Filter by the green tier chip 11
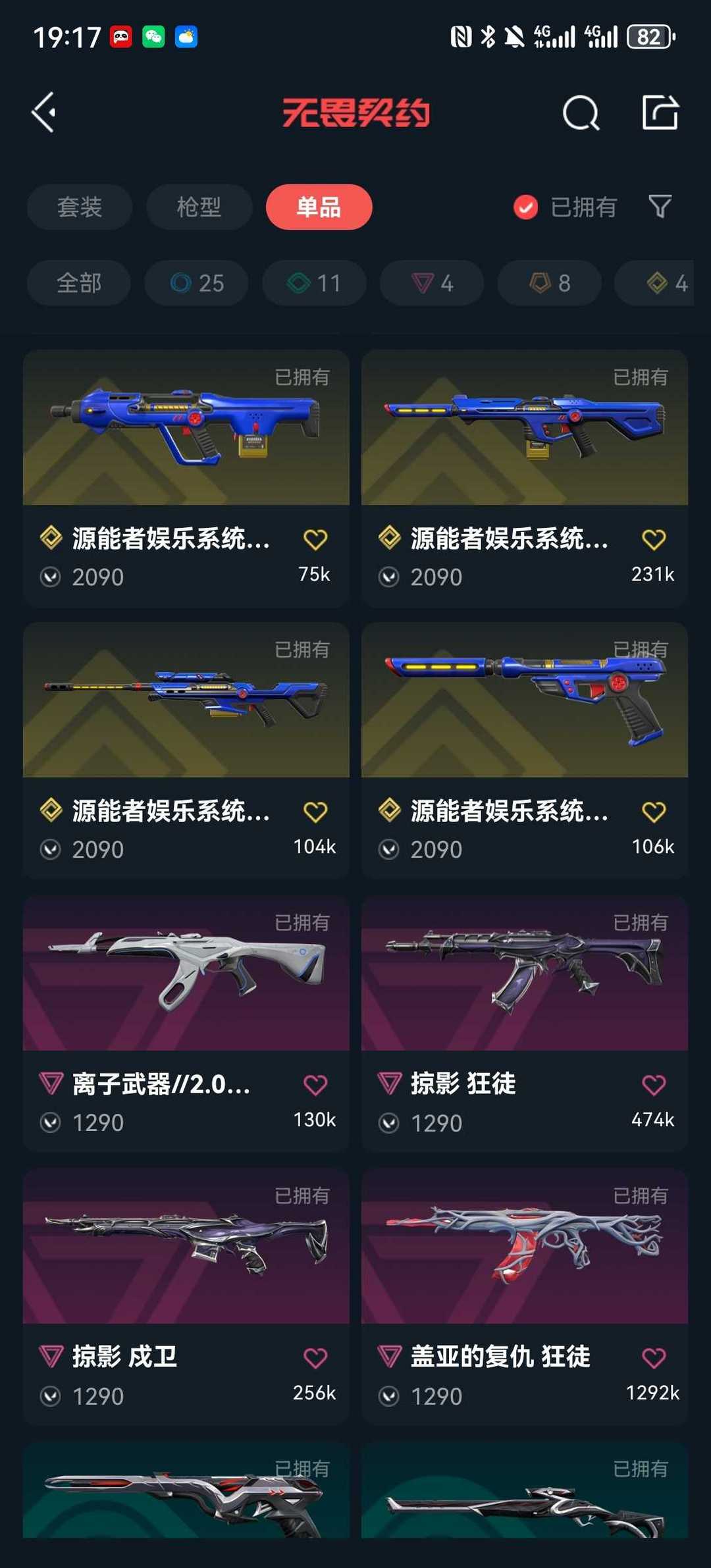 click(314, 283)
